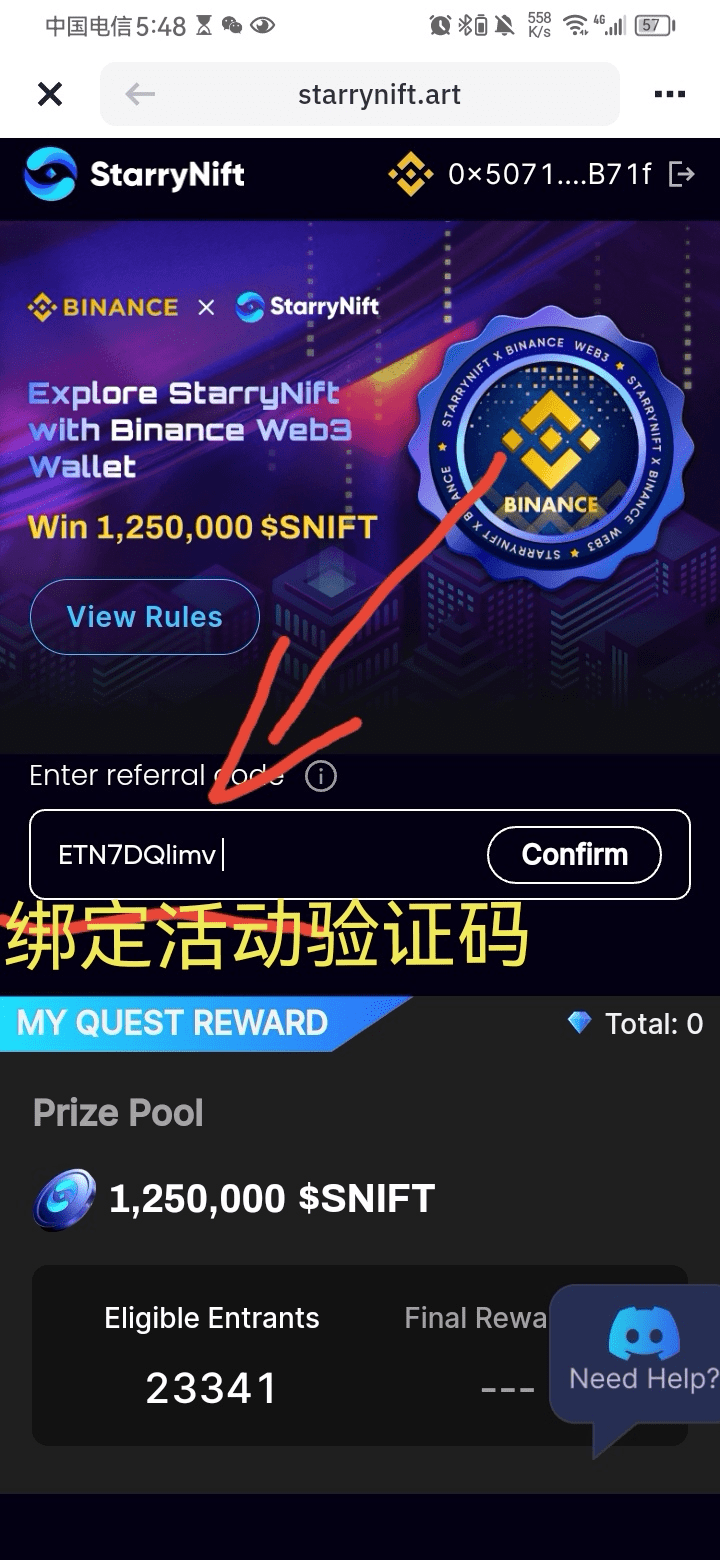This screenshot has width=720, height=1560.
Task: Tap wallet address 0x5071....B71f
Action: point(549,174)
